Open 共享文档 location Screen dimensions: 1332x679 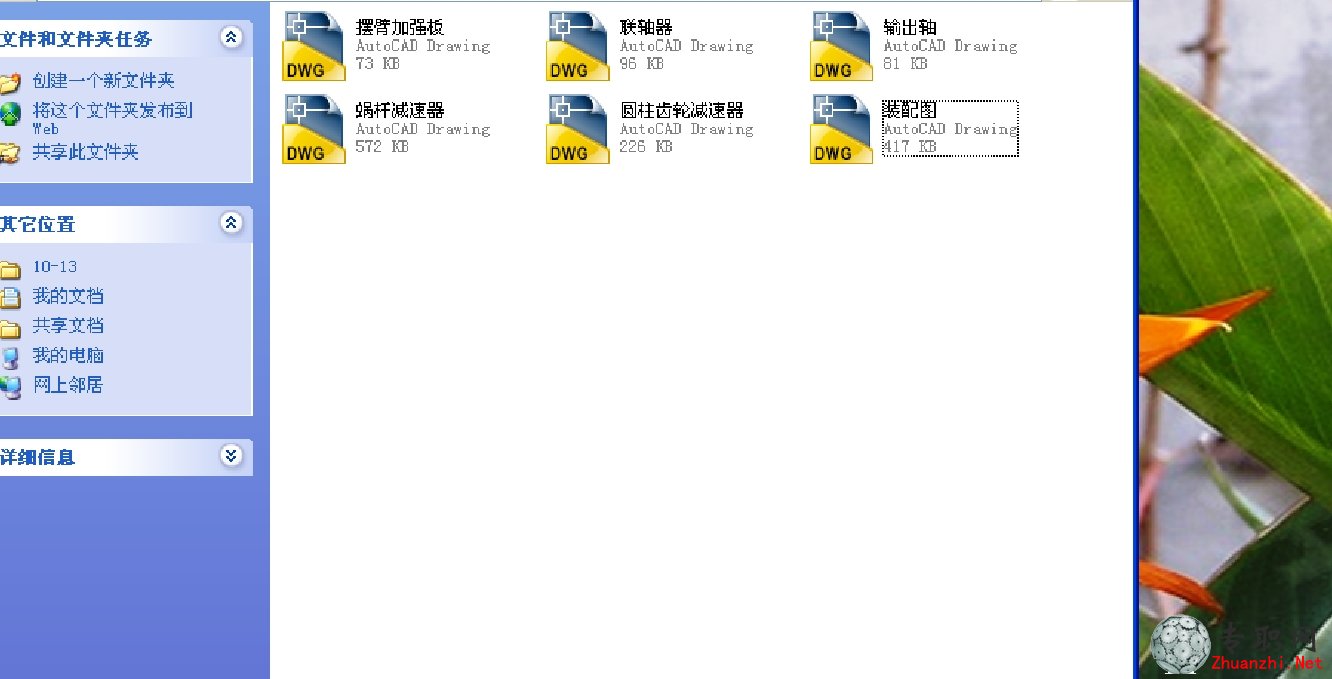coord(67,326)
